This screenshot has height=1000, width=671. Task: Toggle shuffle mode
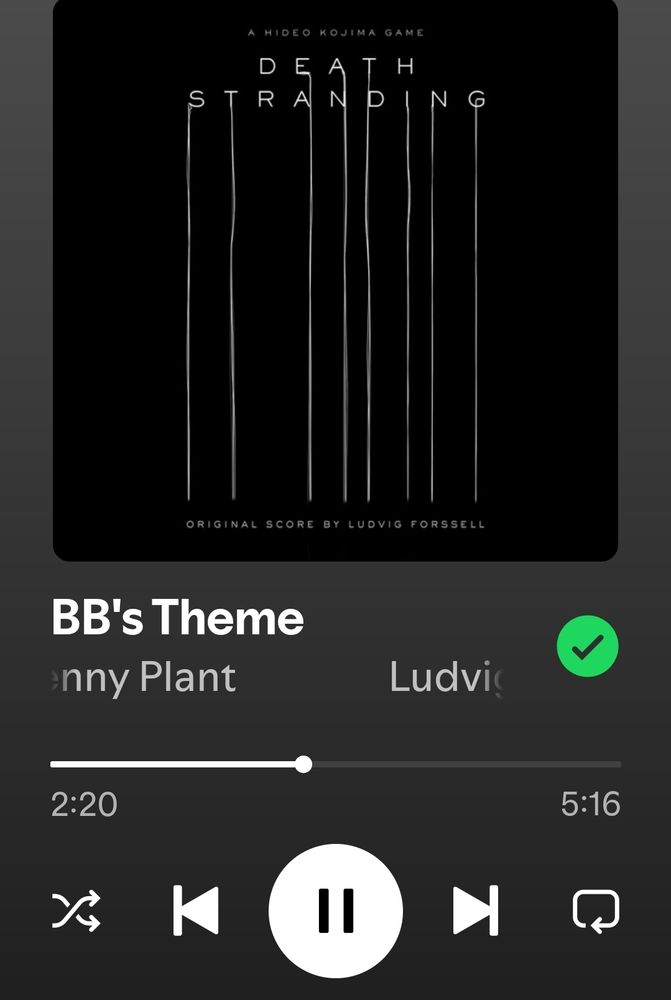76,910
